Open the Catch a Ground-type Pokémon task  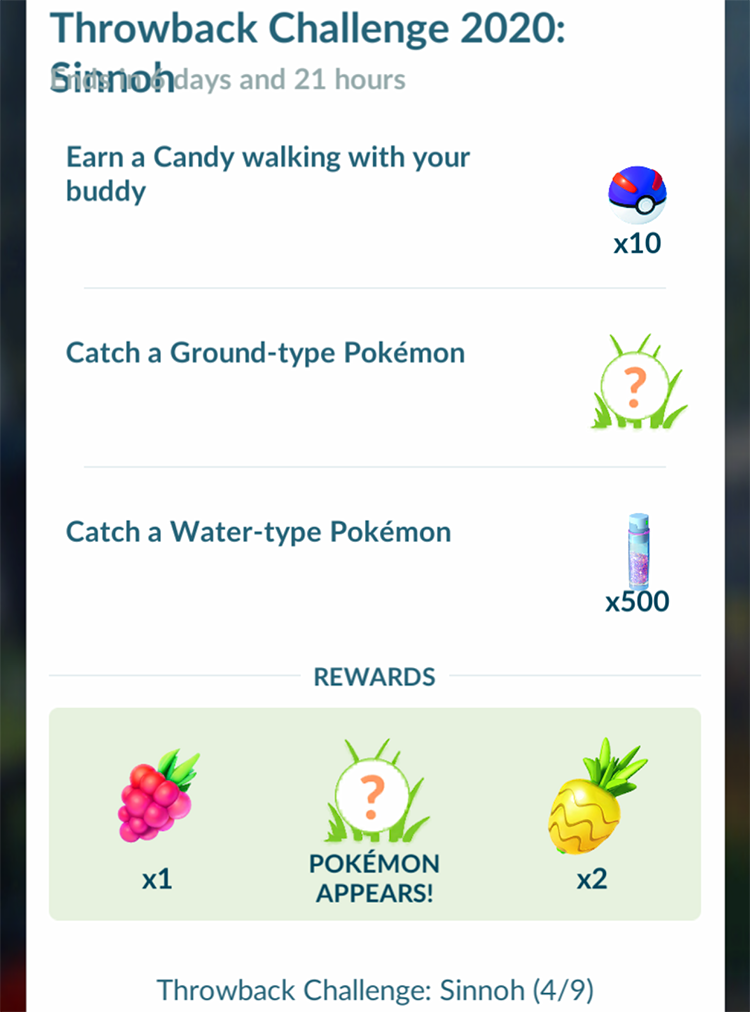(x=265, y=353)
